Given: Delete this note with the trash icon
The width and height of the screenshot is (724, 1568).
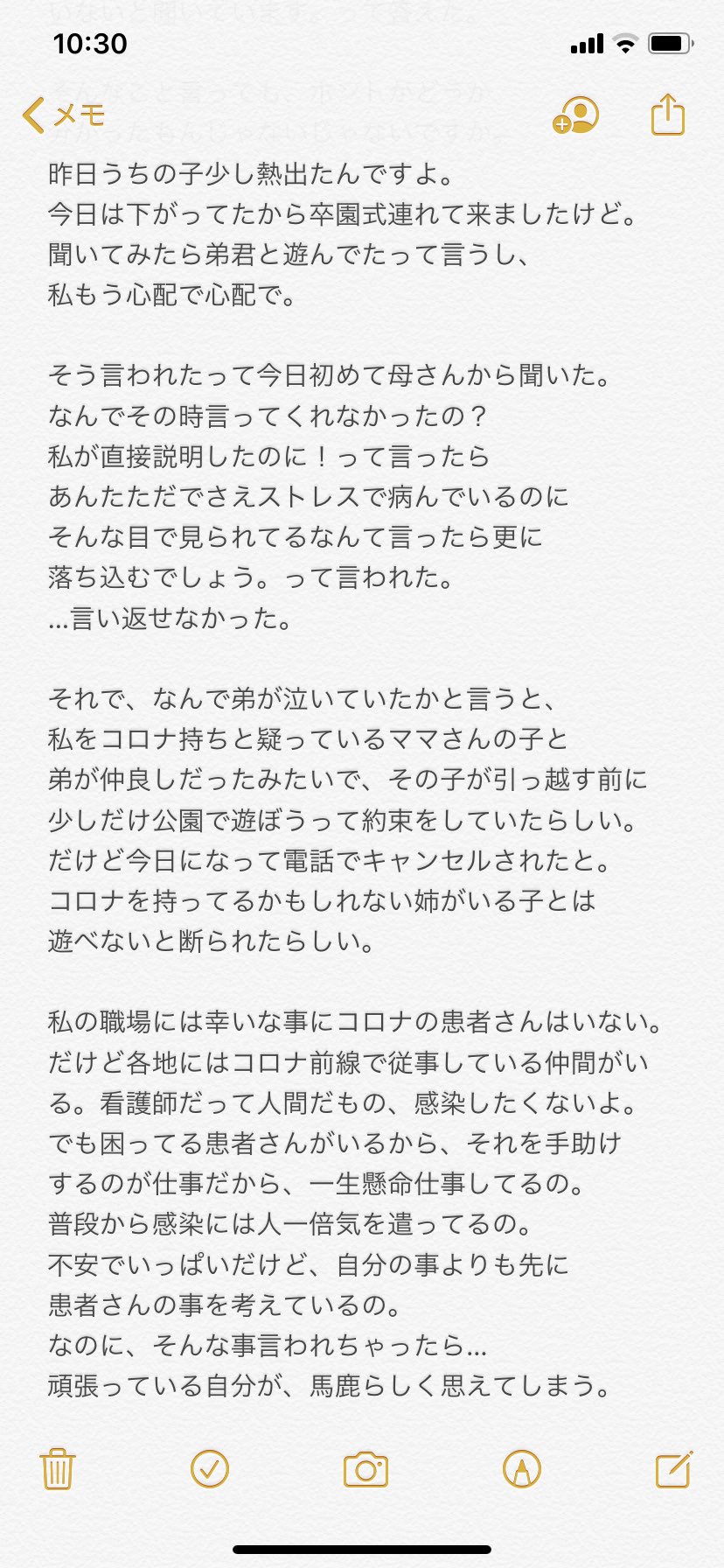Looking at the screenshot, I should 58,1469.
